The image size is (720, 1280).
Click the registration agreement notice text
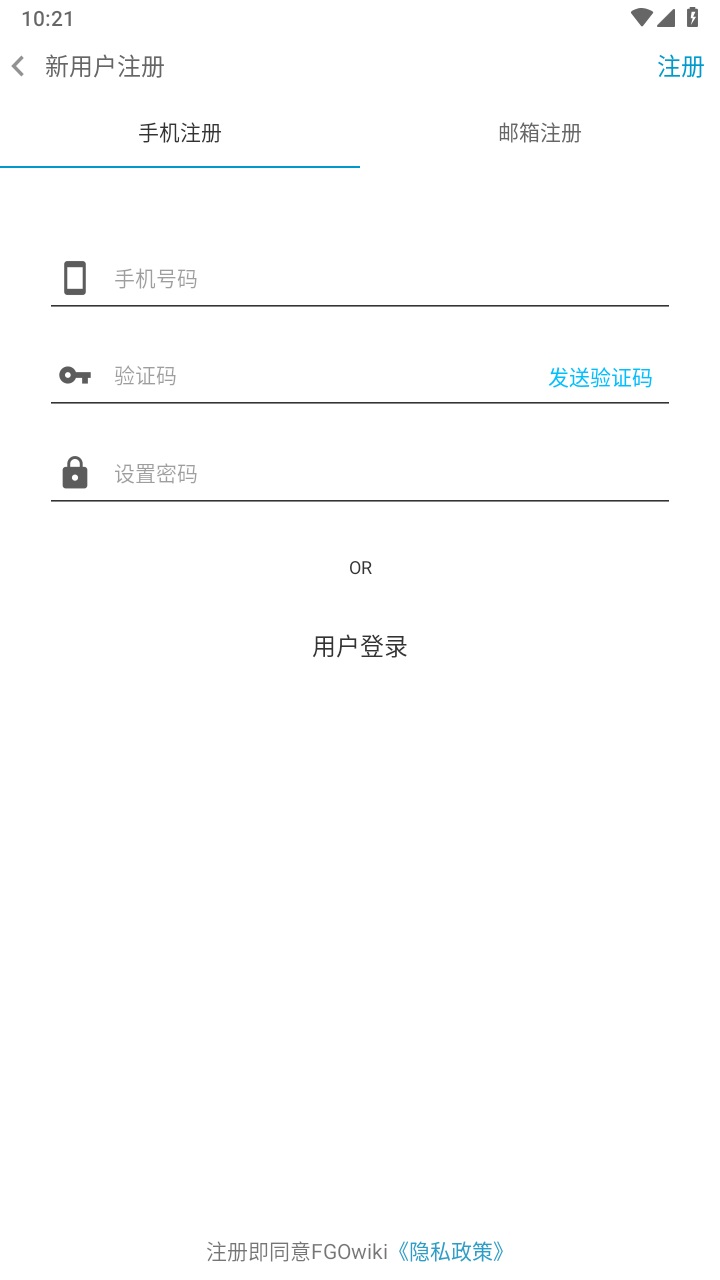click(x=300, y=1251)
